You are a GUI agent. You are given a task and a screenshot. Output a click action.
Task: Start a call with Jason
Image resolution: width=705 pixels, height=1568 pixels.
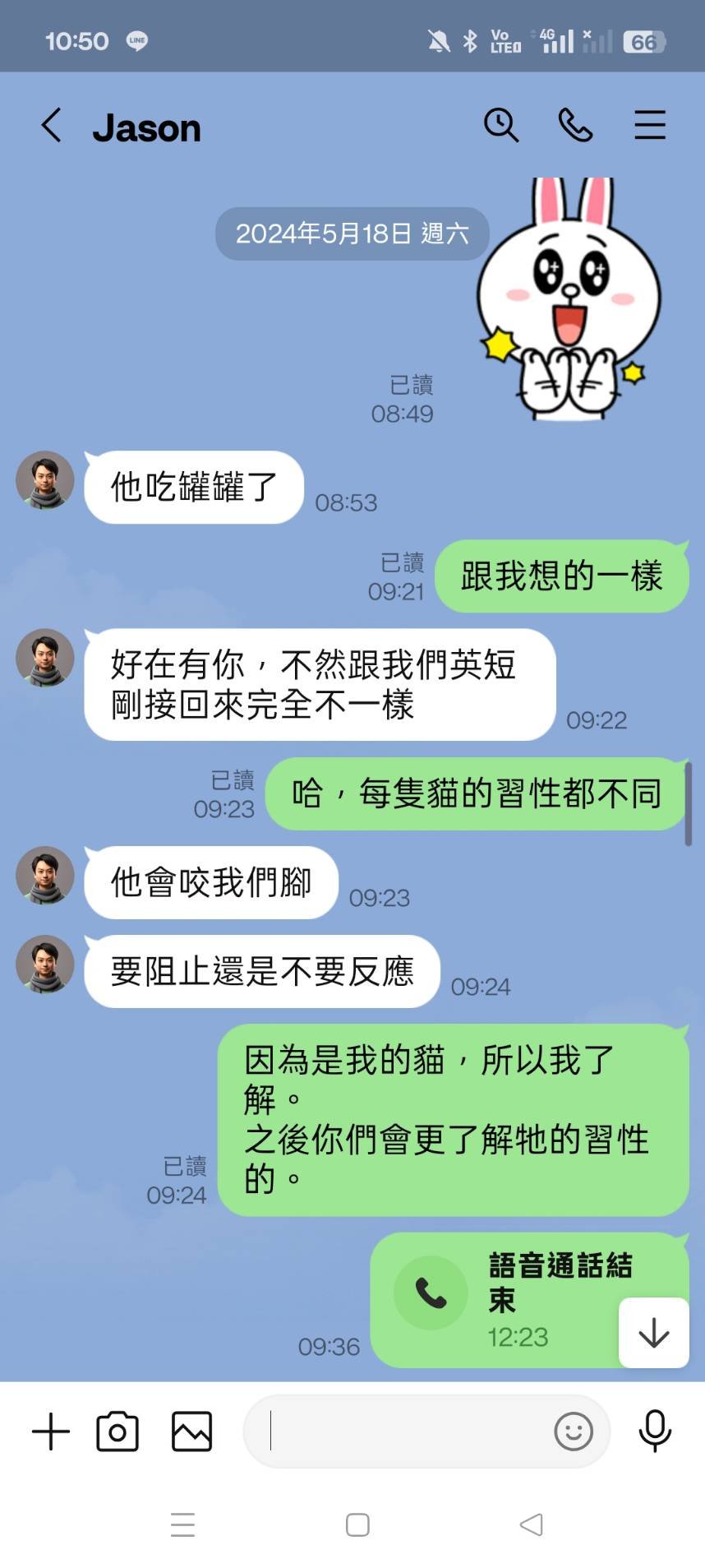(x=575, y=126)
